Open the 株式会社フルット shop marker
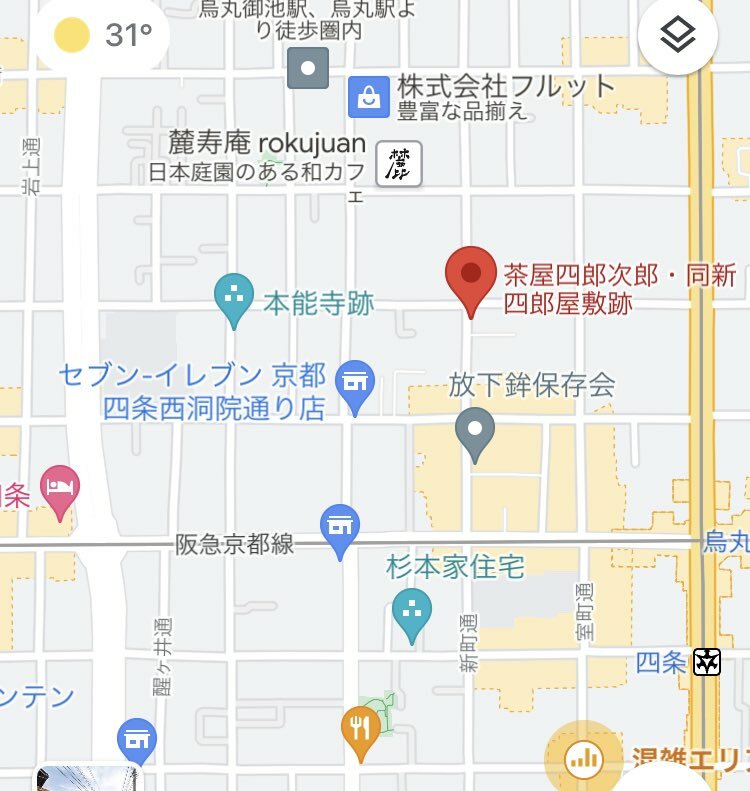Image resolution: width=750 pixels, height=791 pixels. click(368, 97)
